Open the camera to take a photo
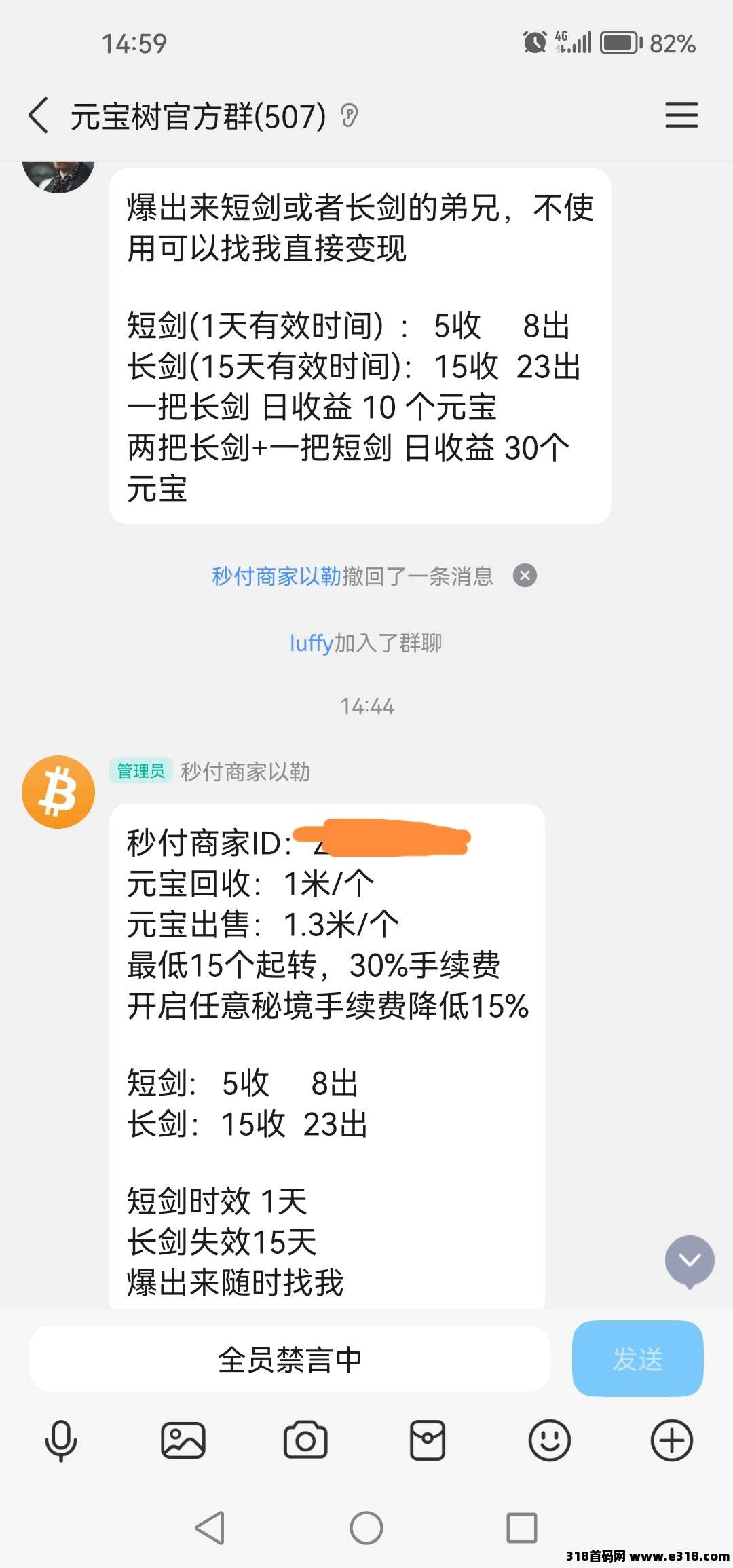This screenshot has width=733, height=1568. pos(305,1440)
